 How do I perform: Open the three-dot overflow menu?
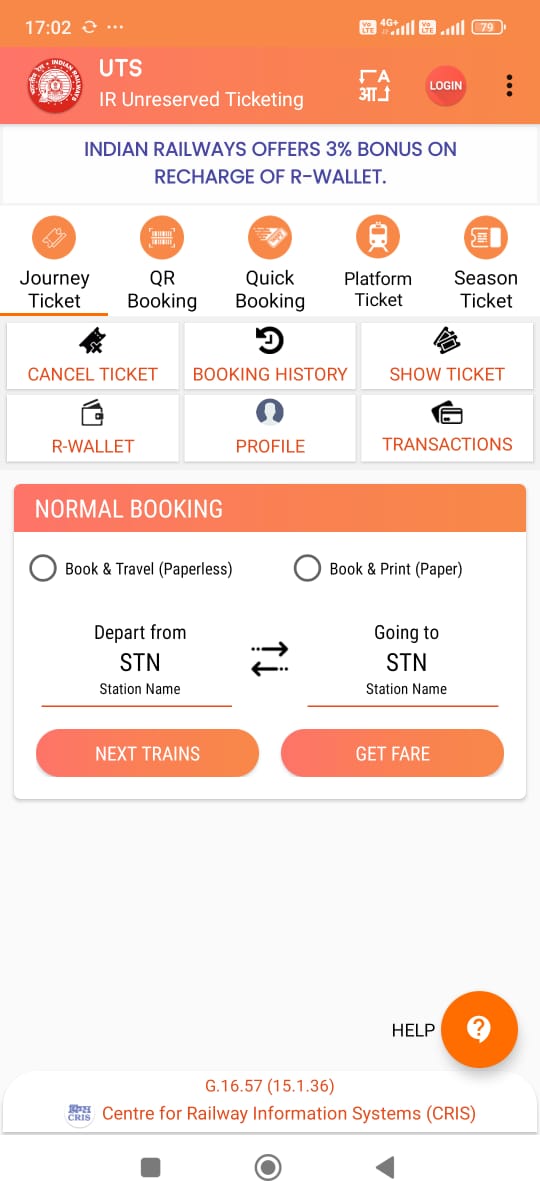click(x=509, y=86)
